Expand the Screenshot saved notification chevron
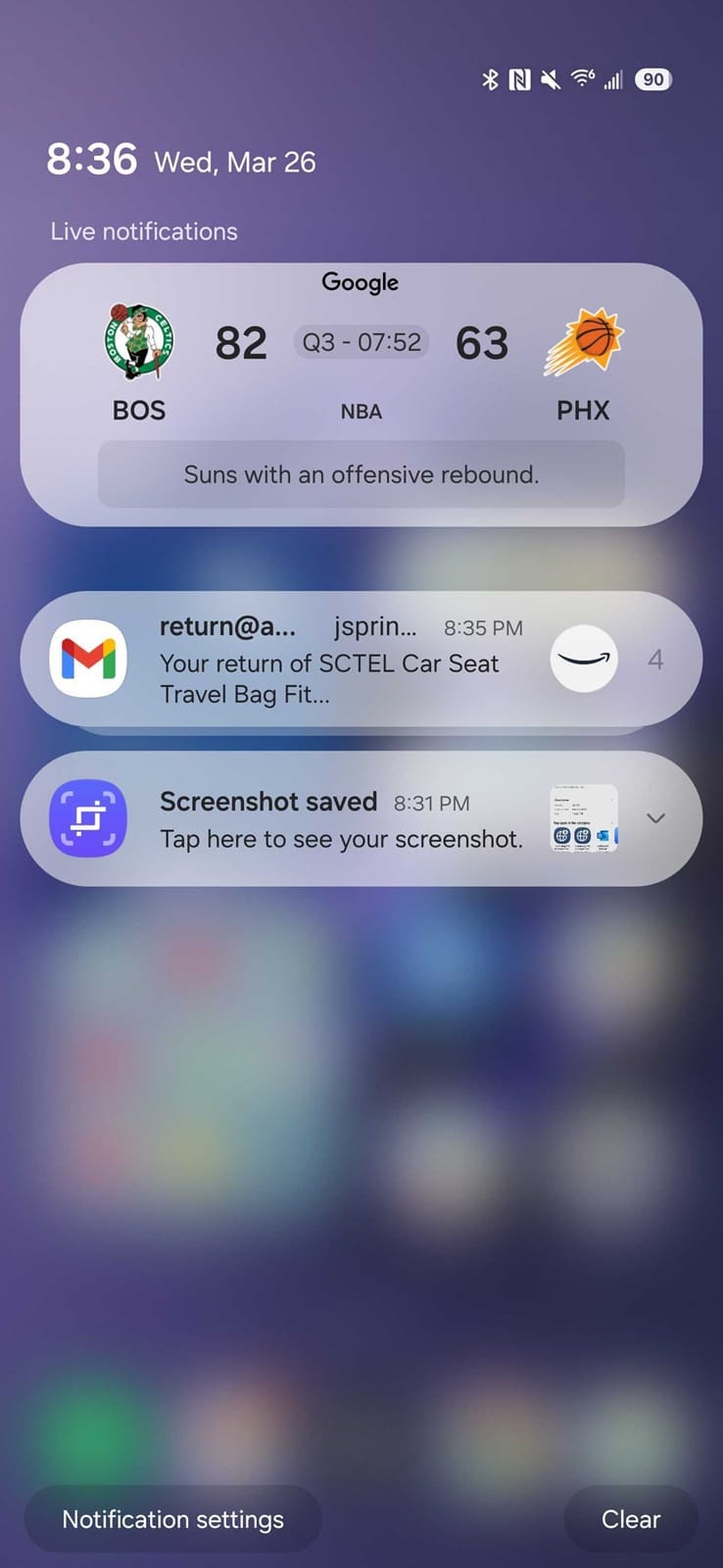 point(655,818)
